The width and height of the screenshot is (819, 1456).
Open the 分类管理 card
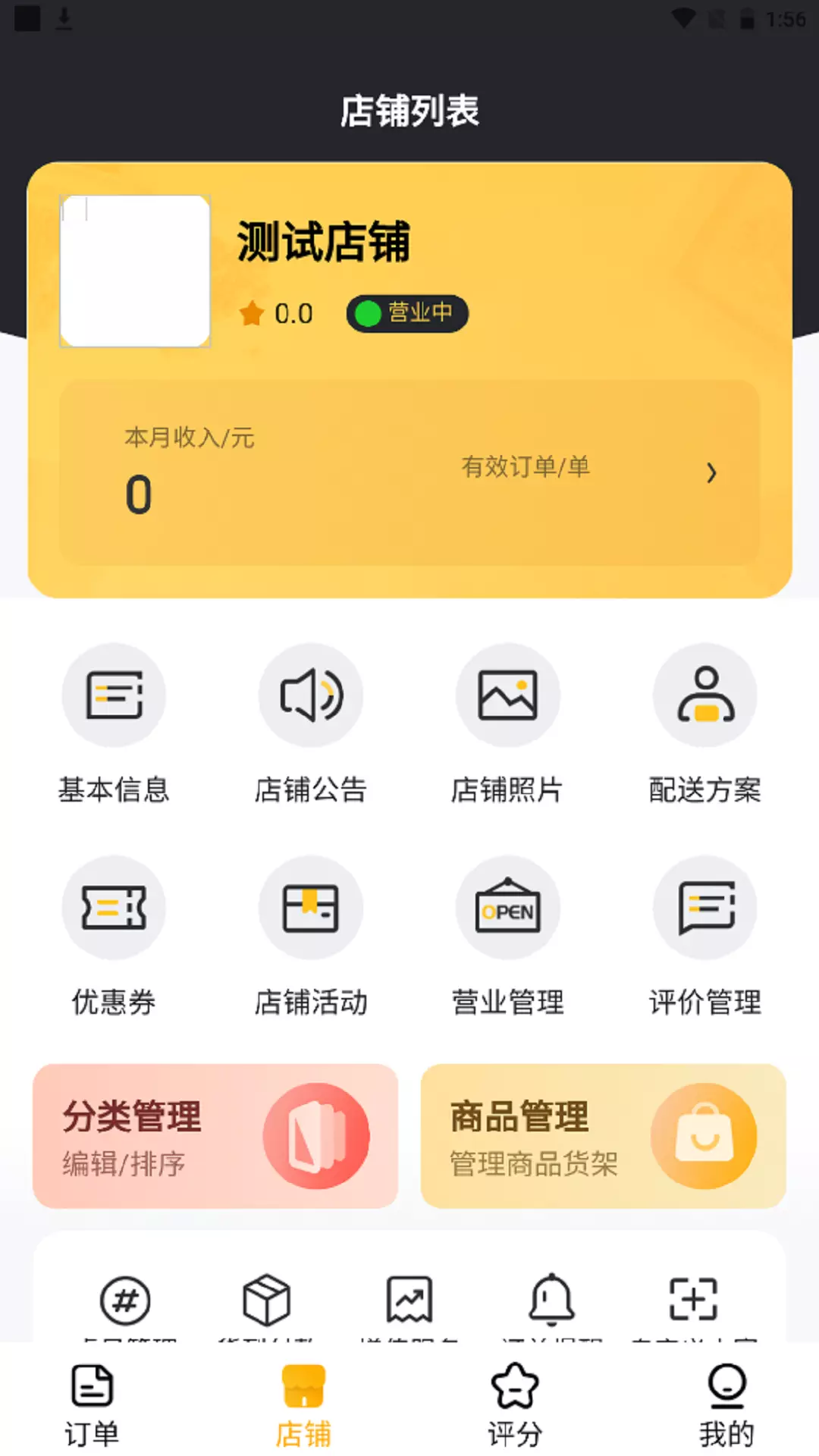(x=215, y=1136)
